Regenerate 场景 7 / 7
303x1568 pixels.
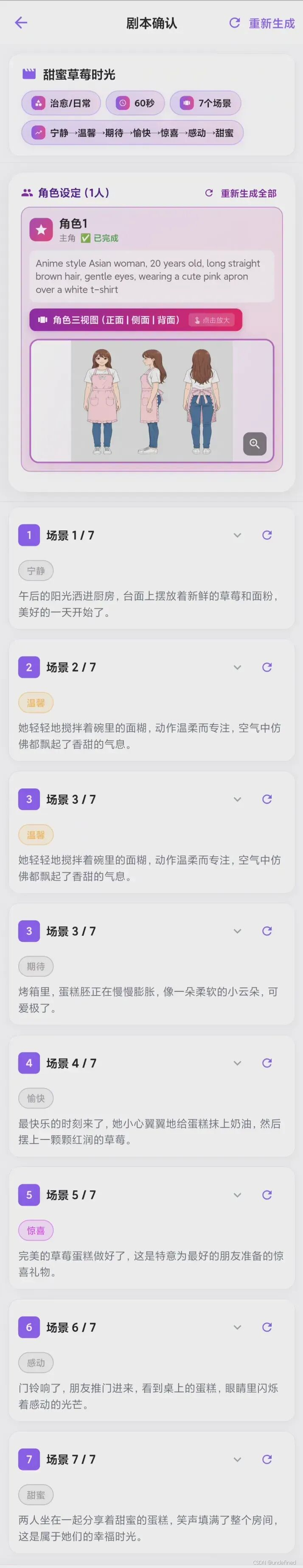[267, 1459]
